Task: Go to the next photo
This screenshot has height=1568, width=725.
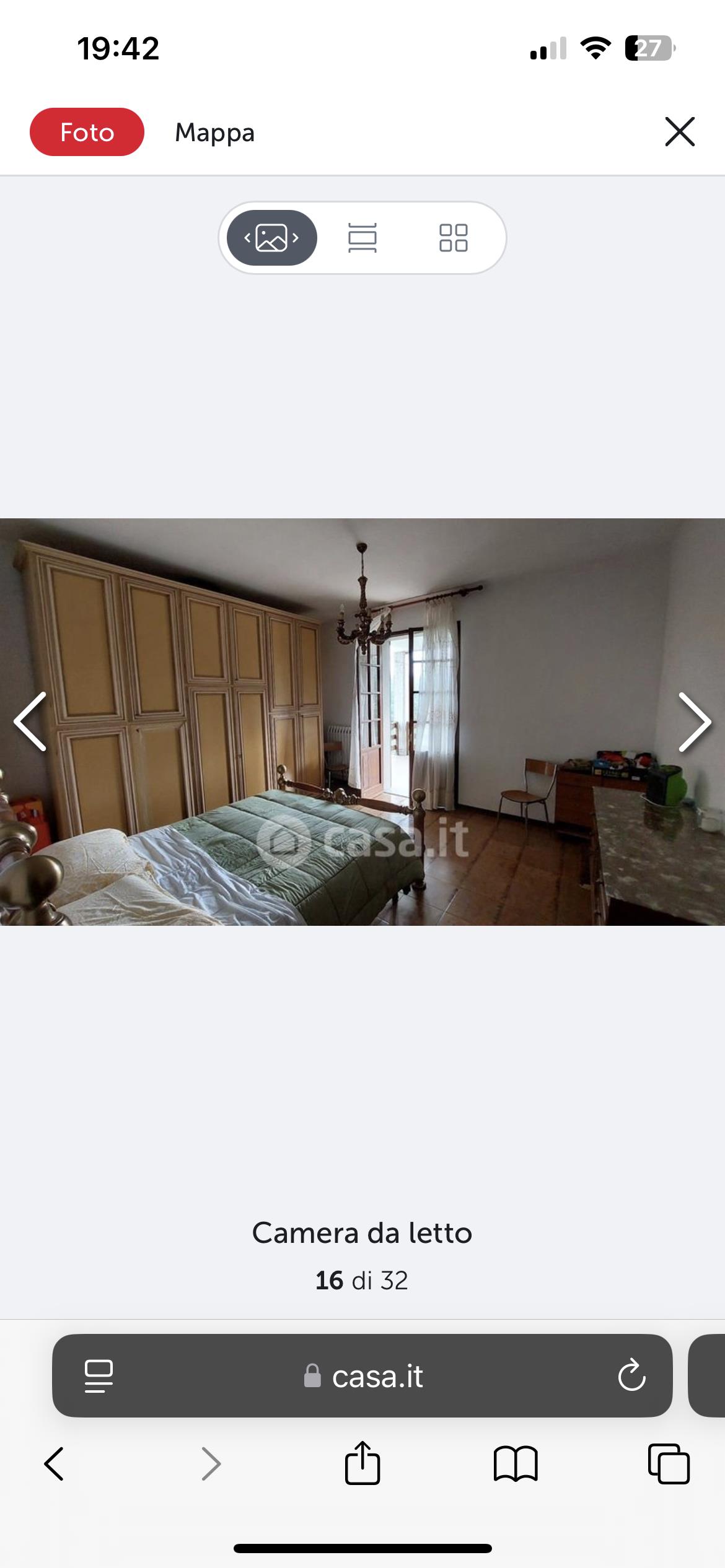Action: pyautogui.click(x=694, y=721)
